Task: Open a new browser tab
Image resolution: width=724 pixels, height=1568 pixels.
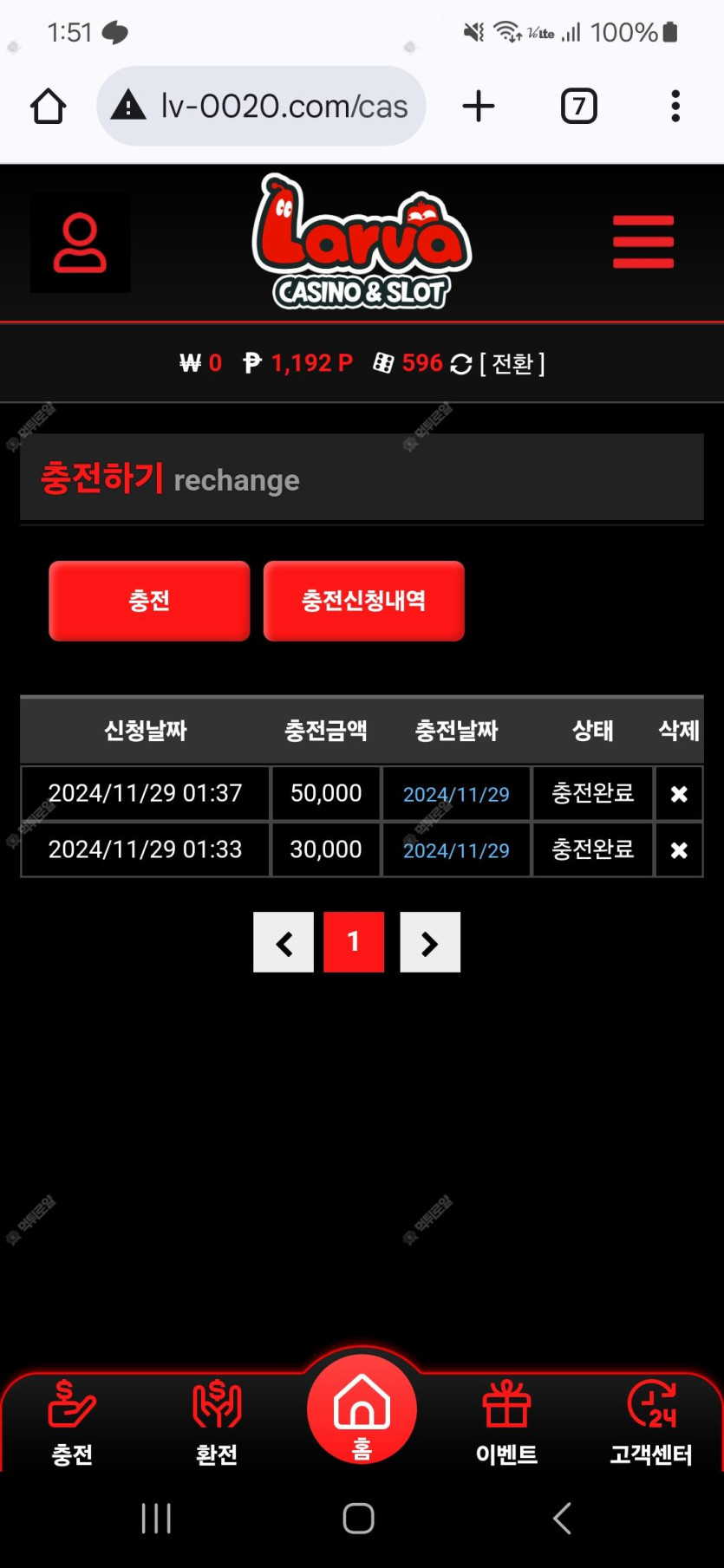Action: click(x=479, y=107)
